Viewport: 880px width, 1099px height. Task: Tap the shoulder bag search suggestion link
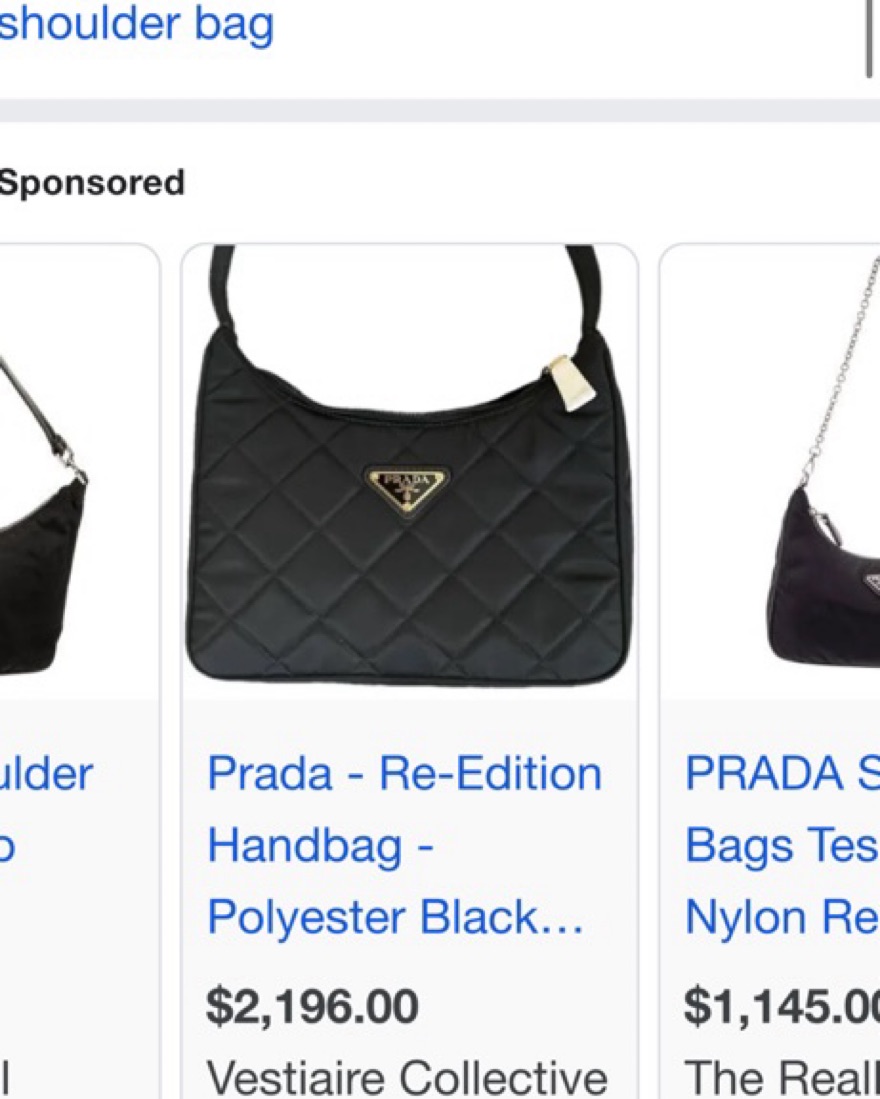point(135,27)
